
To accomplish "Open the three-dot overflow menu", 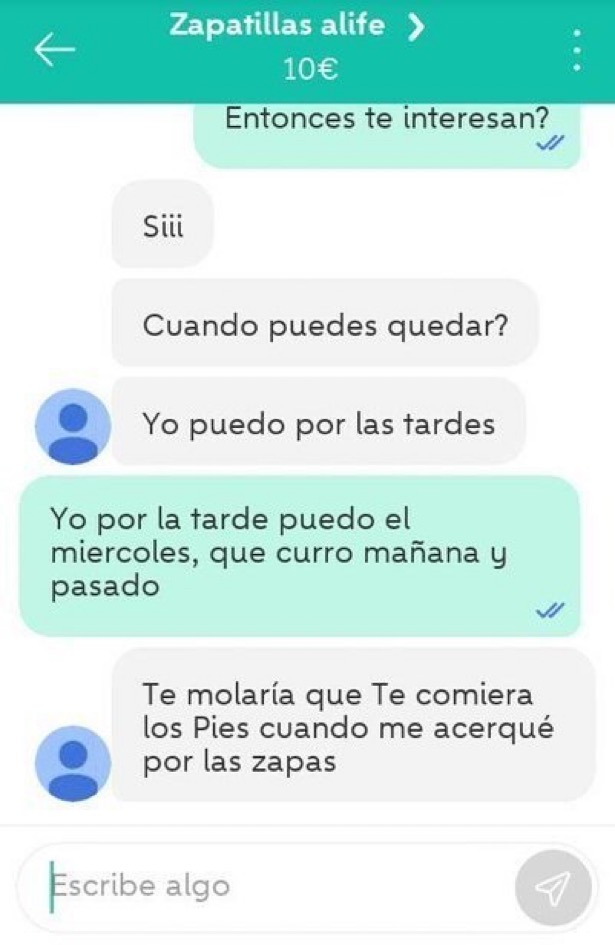I will [x=576, y=50].
